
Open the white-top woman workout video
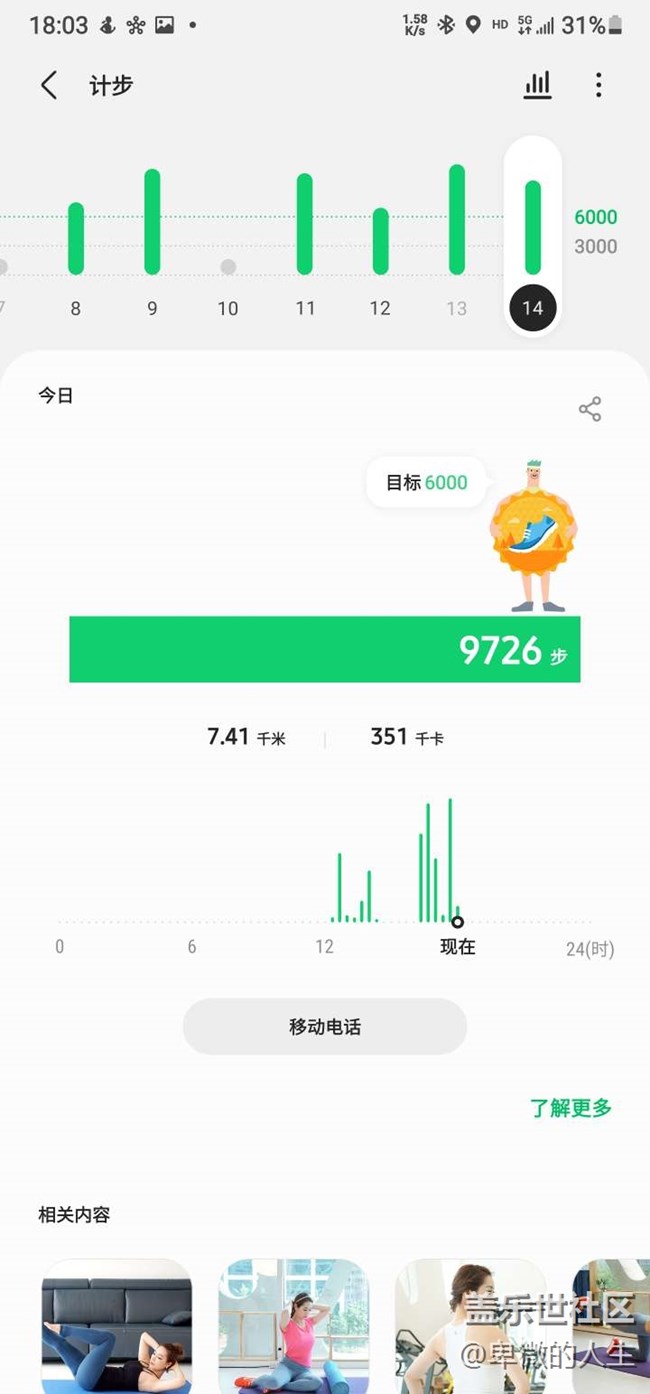(470, 1325)
